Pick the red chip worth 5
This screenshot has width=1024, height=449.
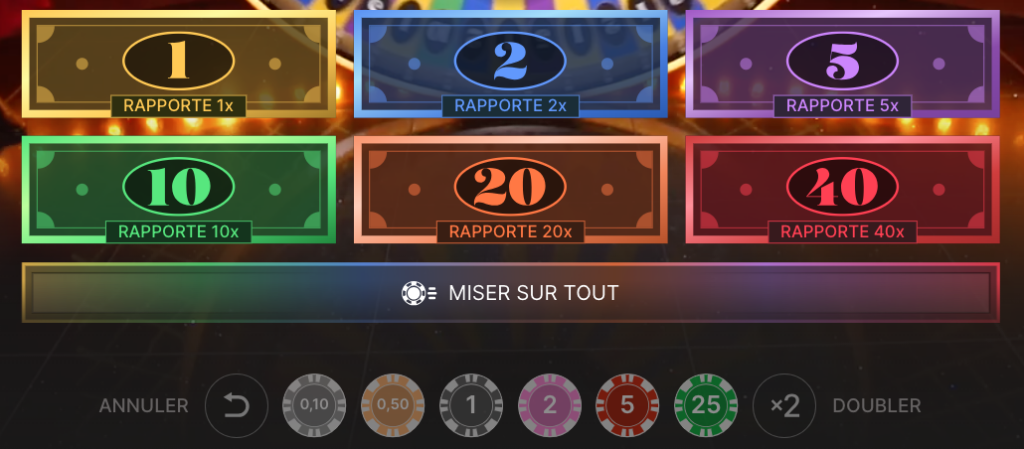[626, 405]
